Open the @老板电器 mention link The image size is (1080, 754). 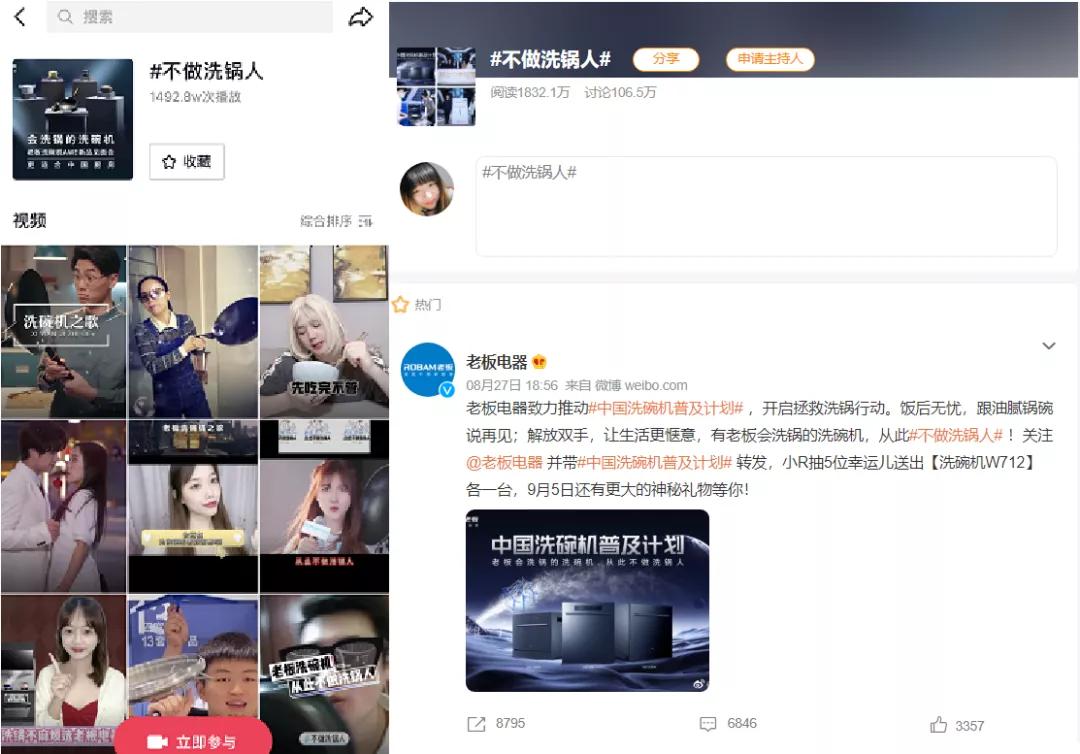pyautogui.click(x=505, y=462)
